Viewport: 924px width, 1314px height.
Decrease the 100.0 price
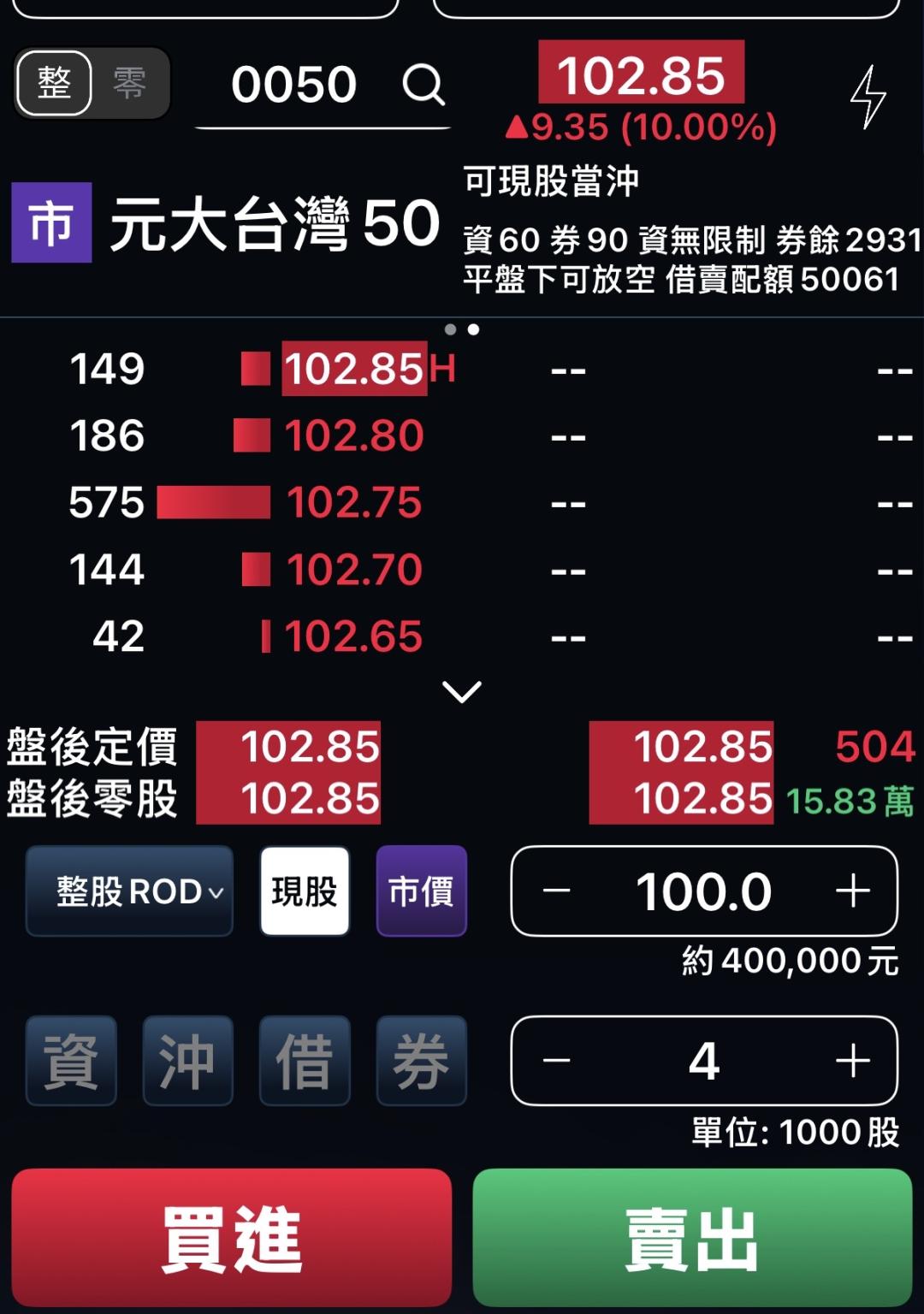[x=556, y=891]
